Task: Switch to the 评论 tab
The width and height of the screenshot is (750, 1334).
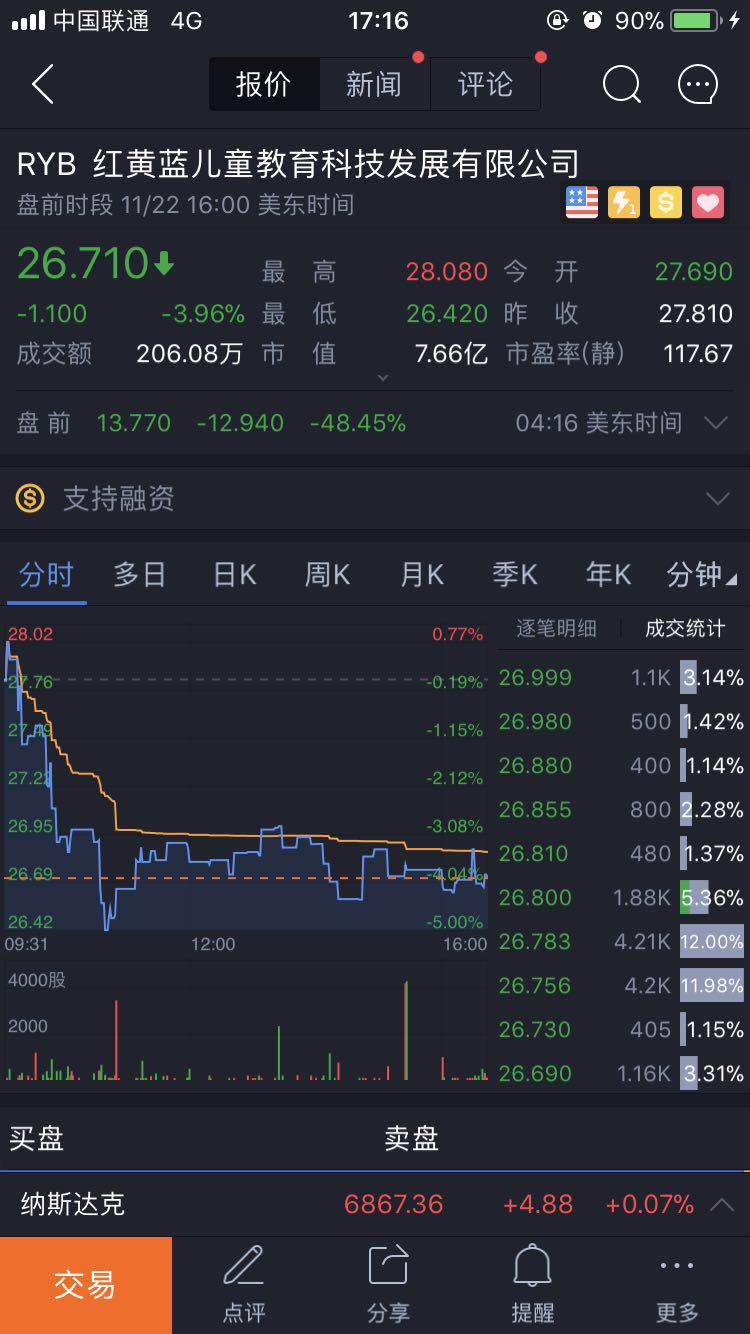Action: [485, 85]
